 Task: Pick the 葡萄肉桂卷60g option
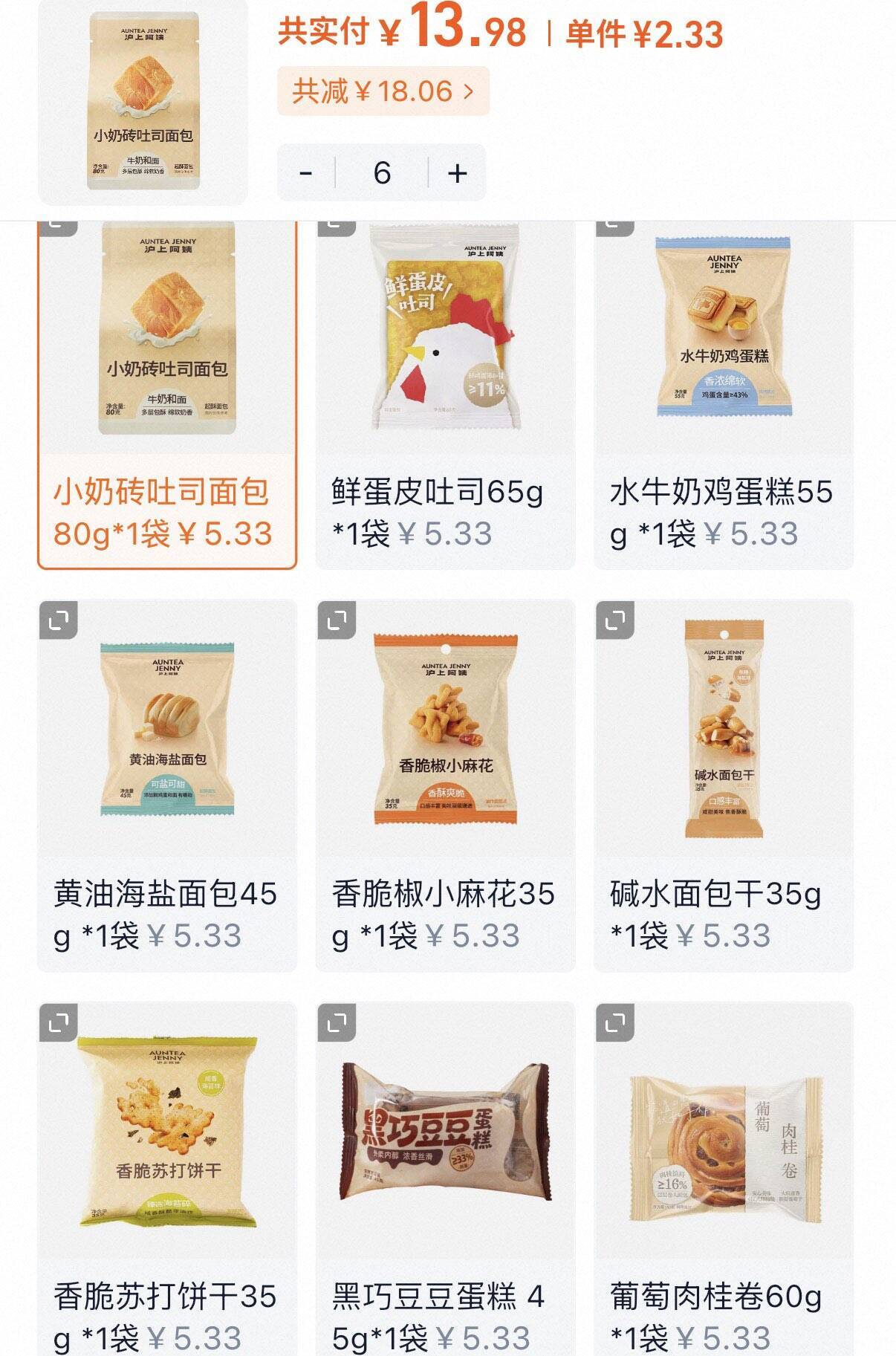(724, 1189)
